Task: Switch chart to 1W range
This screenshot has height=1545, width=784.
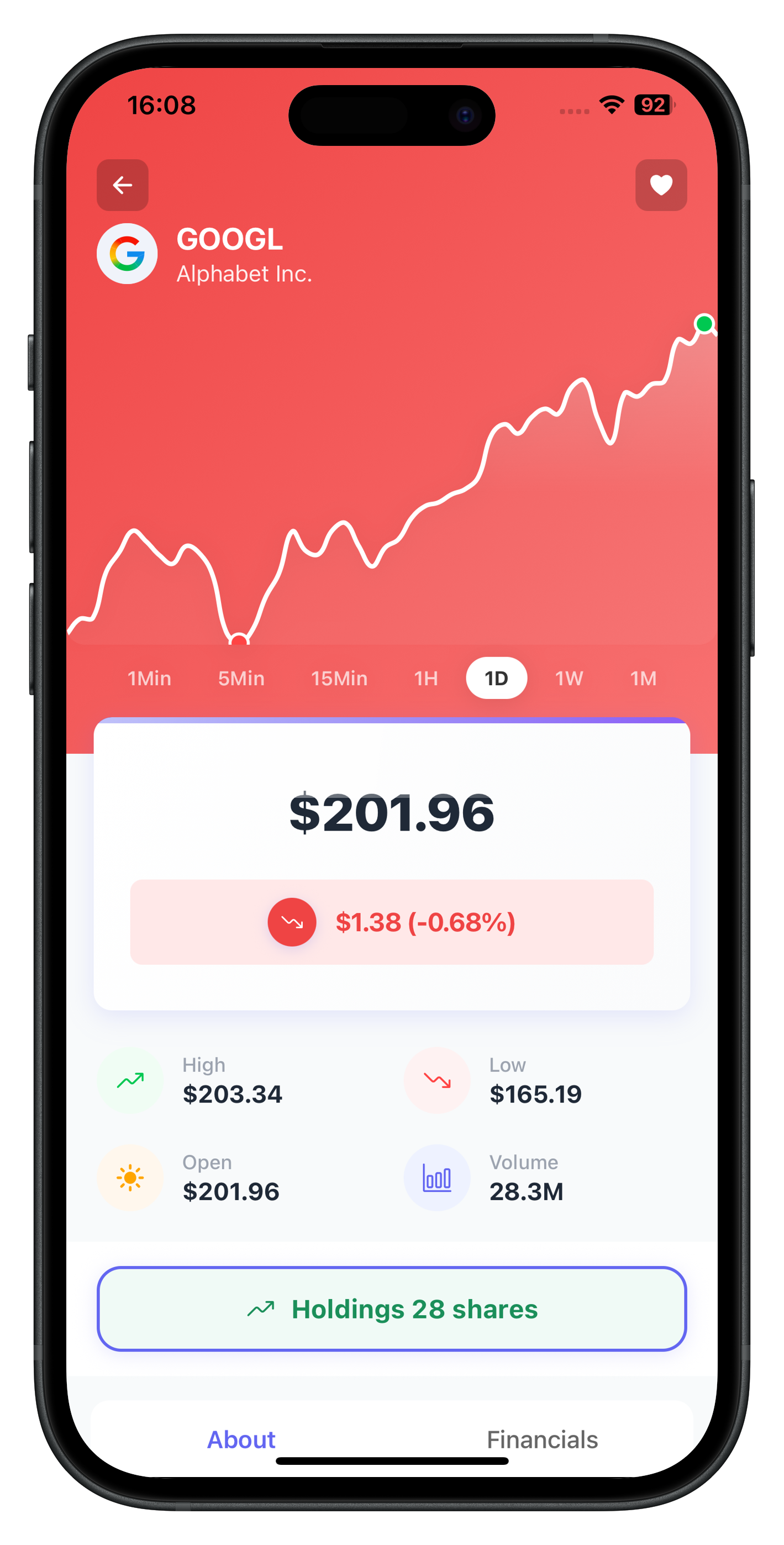Action: [x=569, y=679]
